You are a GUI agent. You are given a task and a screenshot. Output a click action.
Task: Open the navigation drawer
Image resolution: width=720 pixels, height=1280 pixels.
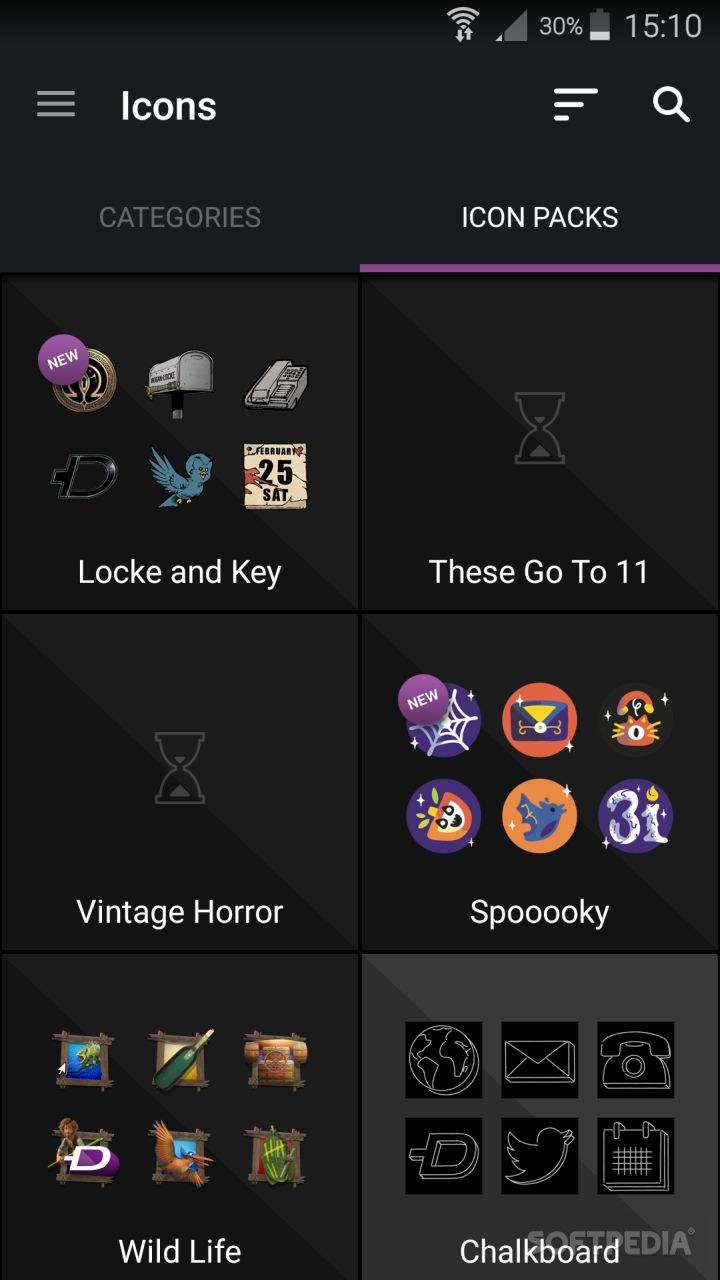55,104
